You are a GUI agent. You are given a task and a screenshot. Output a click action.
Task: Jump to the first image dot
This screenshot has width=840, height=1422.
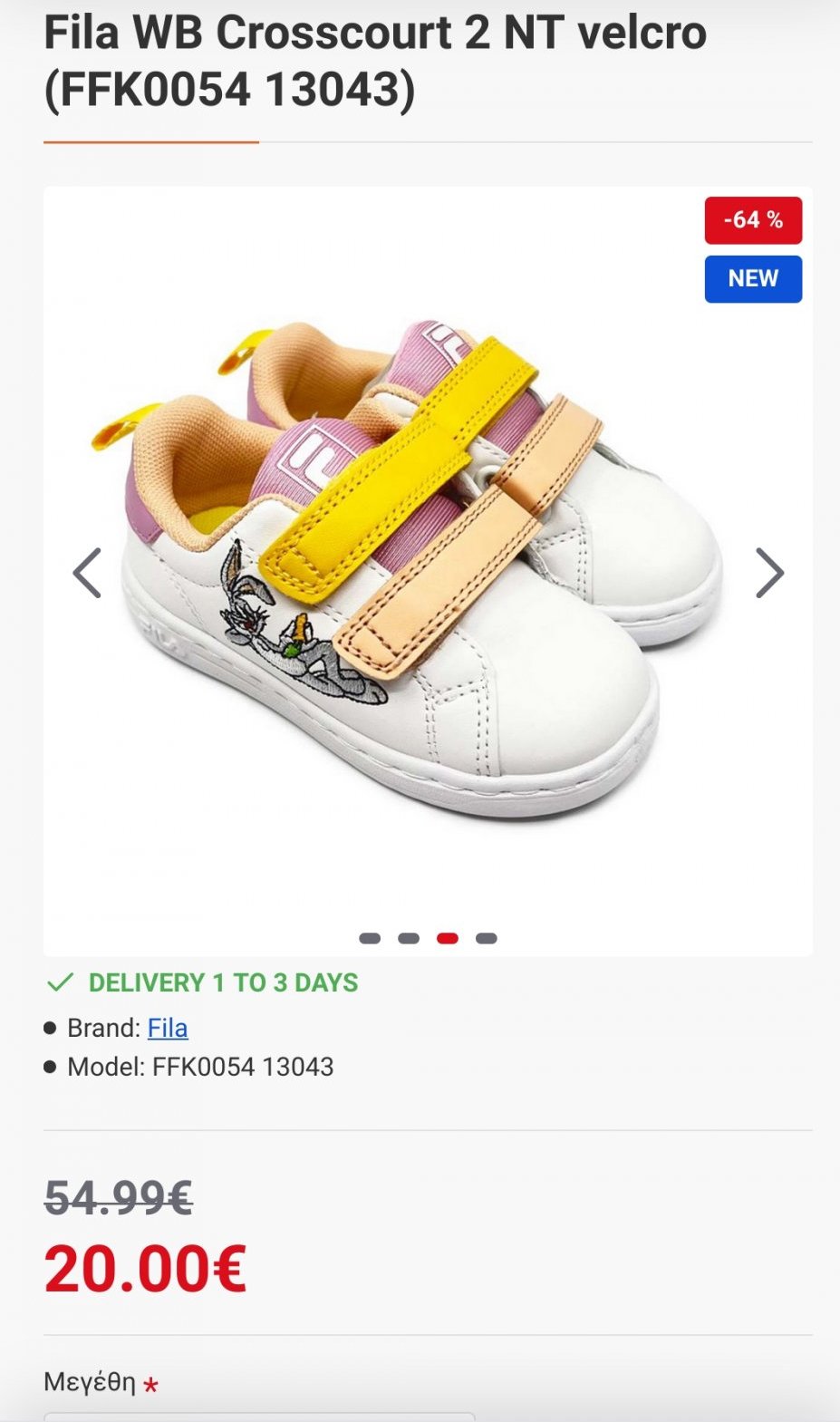pos(370,938)
